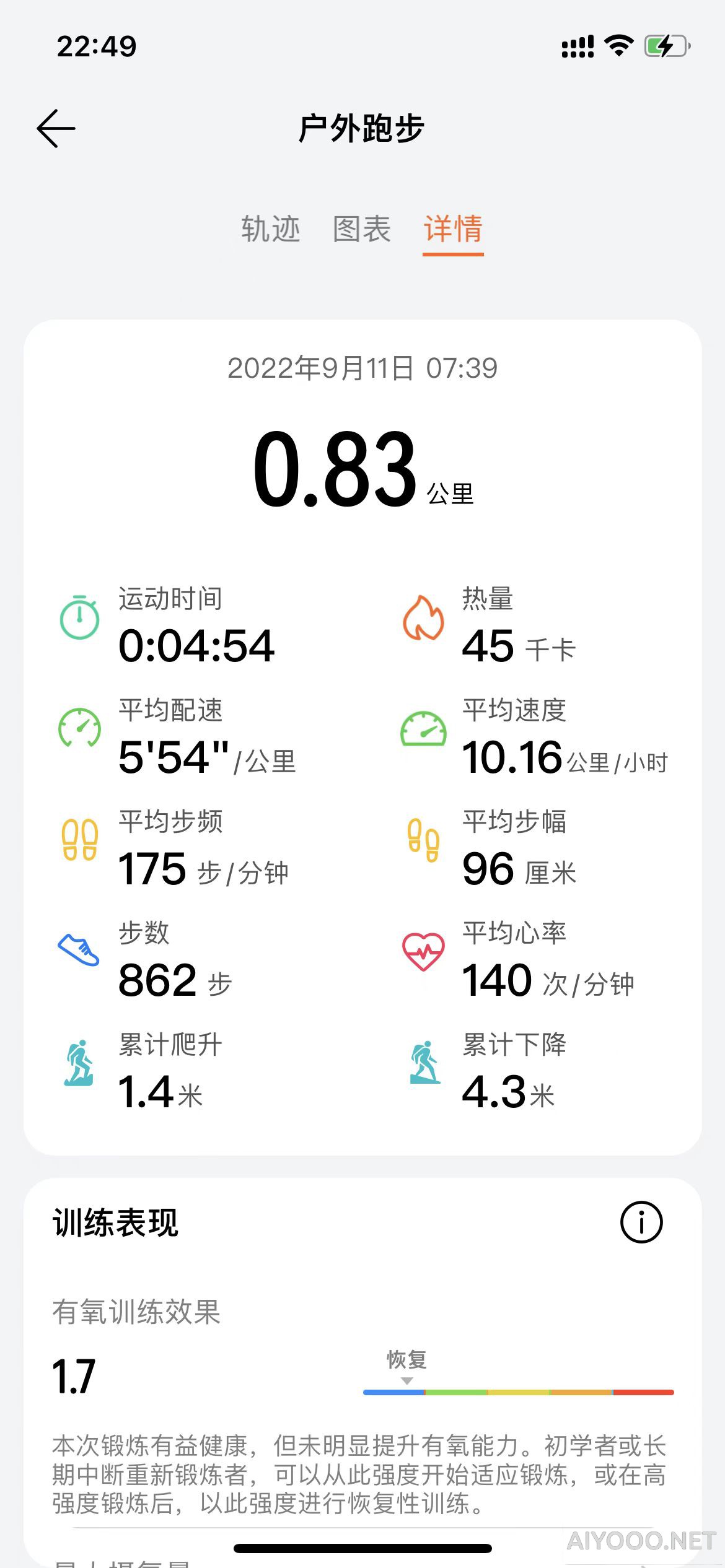Viewport: 725px width, 1568px height.
Task: Go back using the arrow icon
Action: (x=56, y=129)
